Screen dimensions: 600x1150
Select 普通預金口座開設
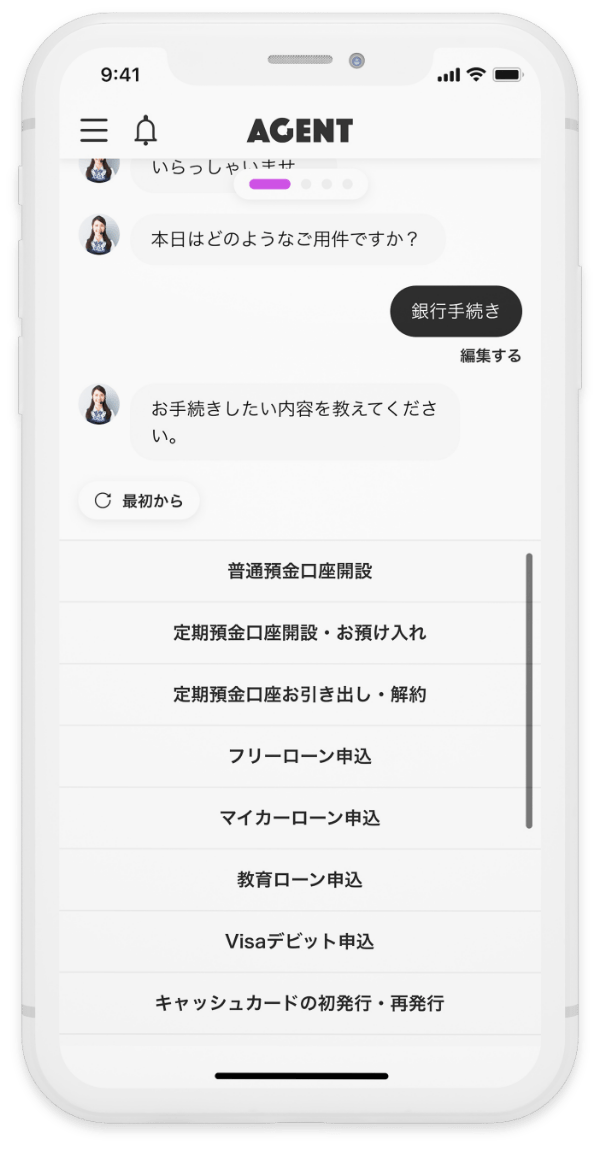tap(299, 571)
